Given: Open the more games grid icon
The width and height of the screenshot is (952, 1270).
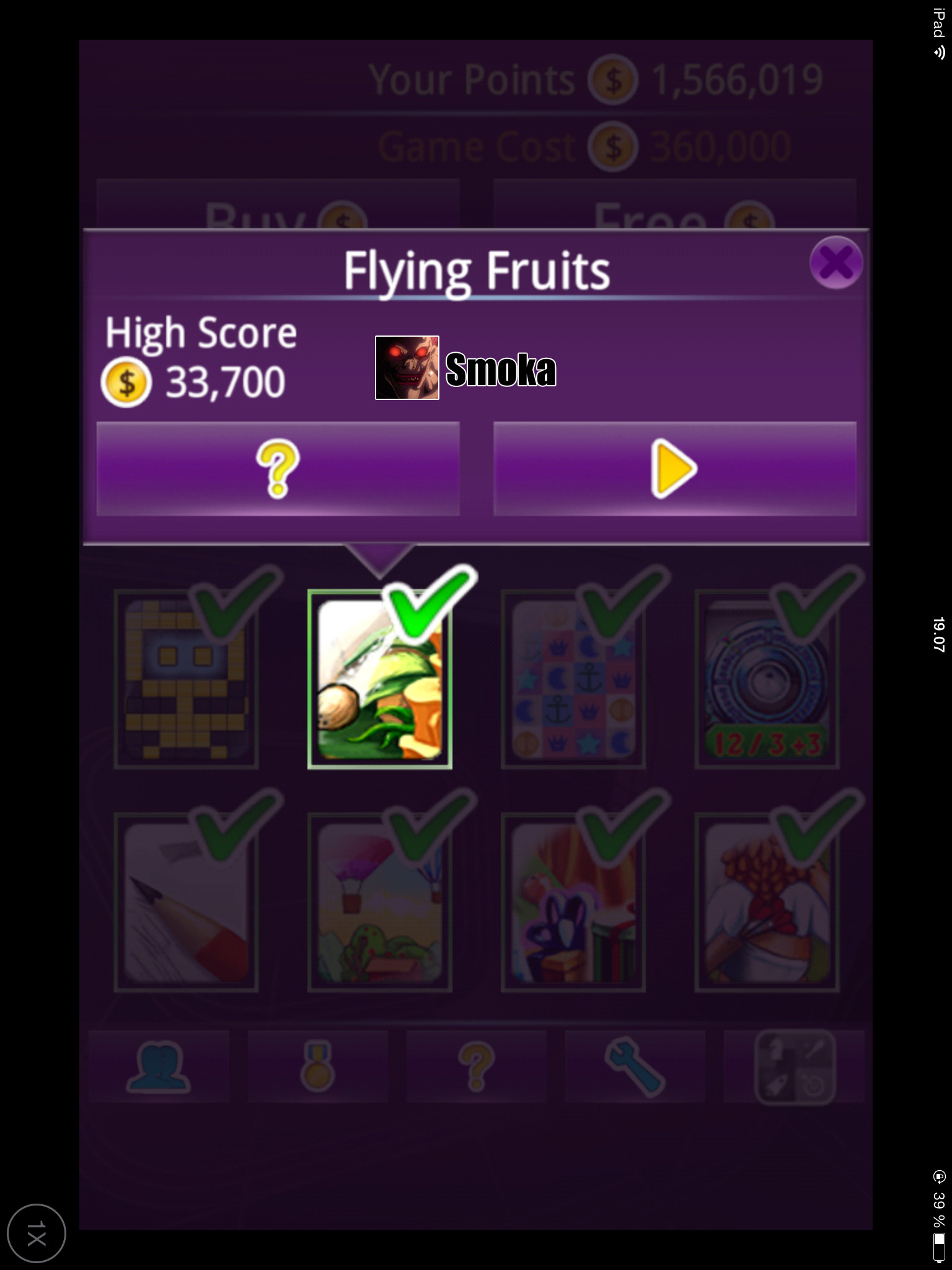Looking at the screenshot, I should [795, 1067].
